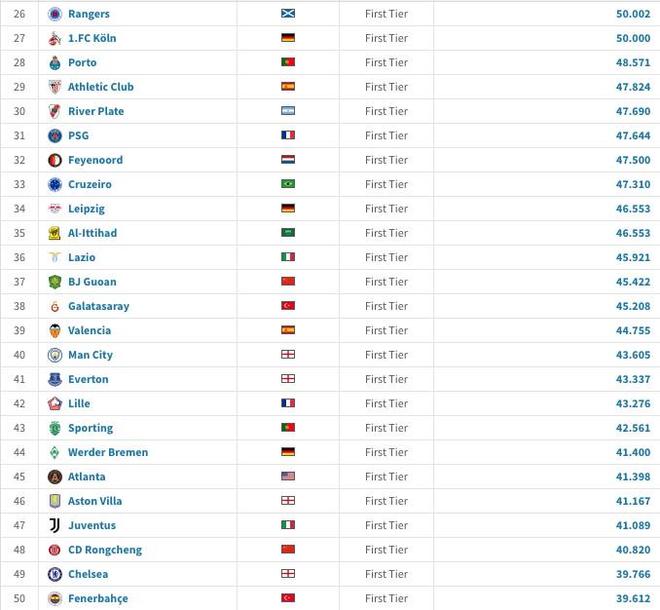This screenshot has width=660, height=610.
Task: Open the Feyenoord club page
Action: pyautogui.click(x=95, y=160)
